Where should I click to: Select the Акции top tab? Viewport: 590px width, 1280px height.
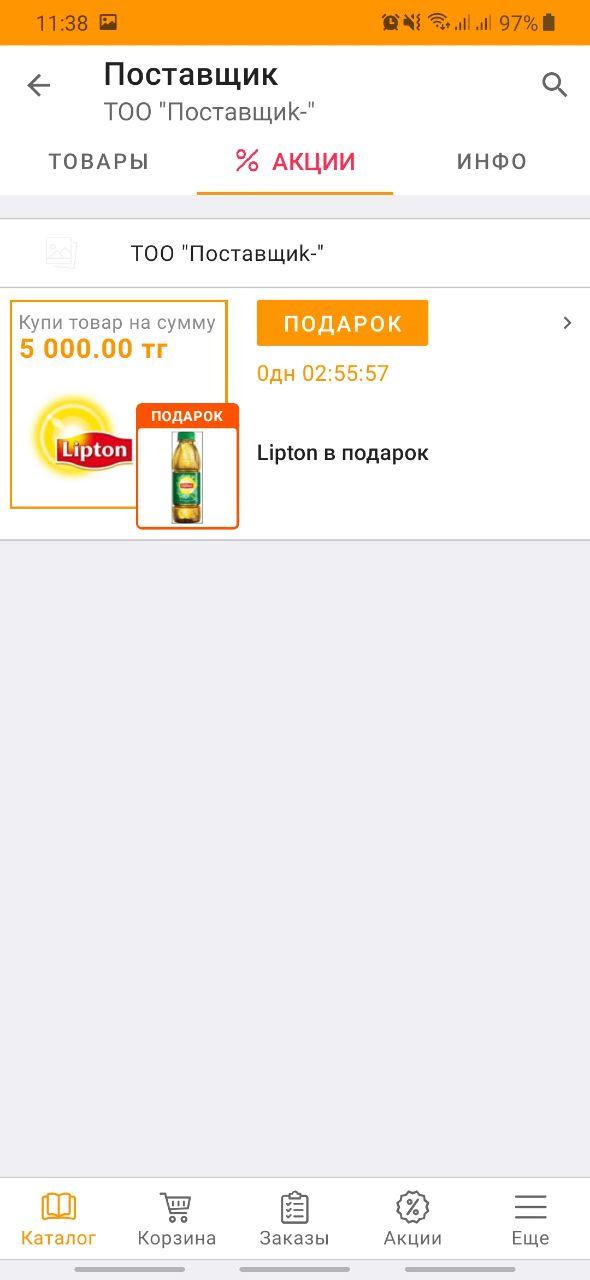pos(295,162)
